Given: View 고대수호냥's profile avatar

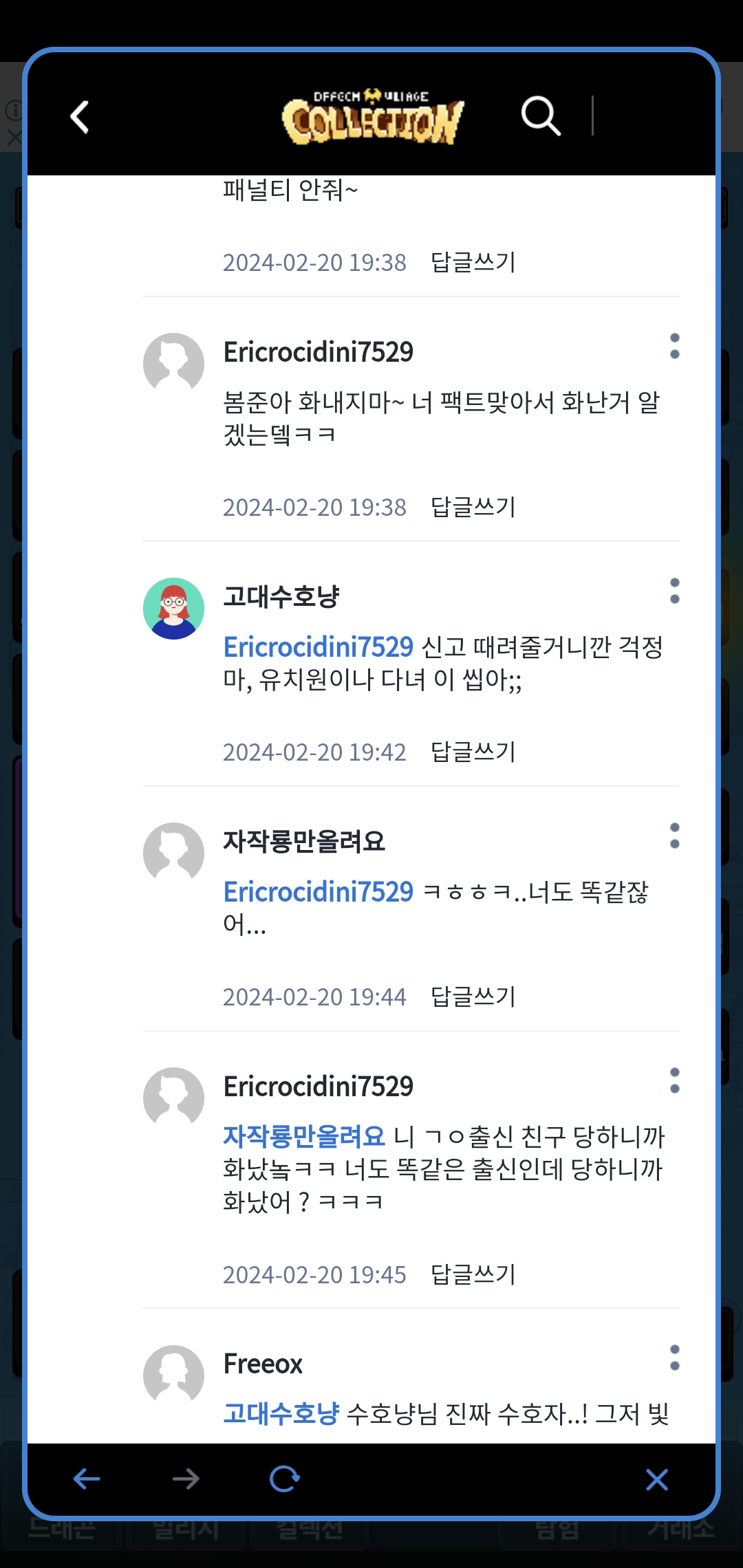Looking at the screenshot, I should (x=173, y=609).
